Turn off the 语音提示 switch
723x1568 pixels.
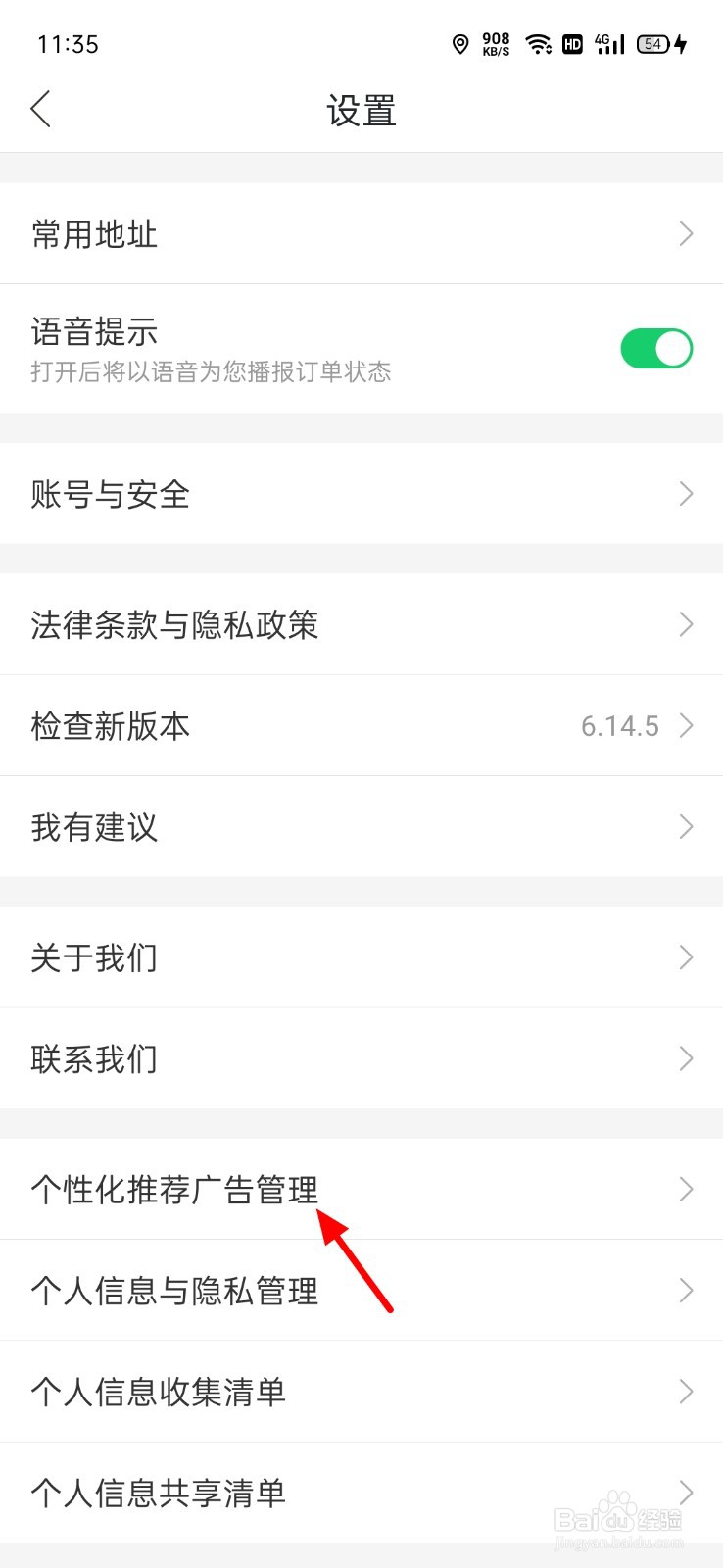(x=656, y=349)
